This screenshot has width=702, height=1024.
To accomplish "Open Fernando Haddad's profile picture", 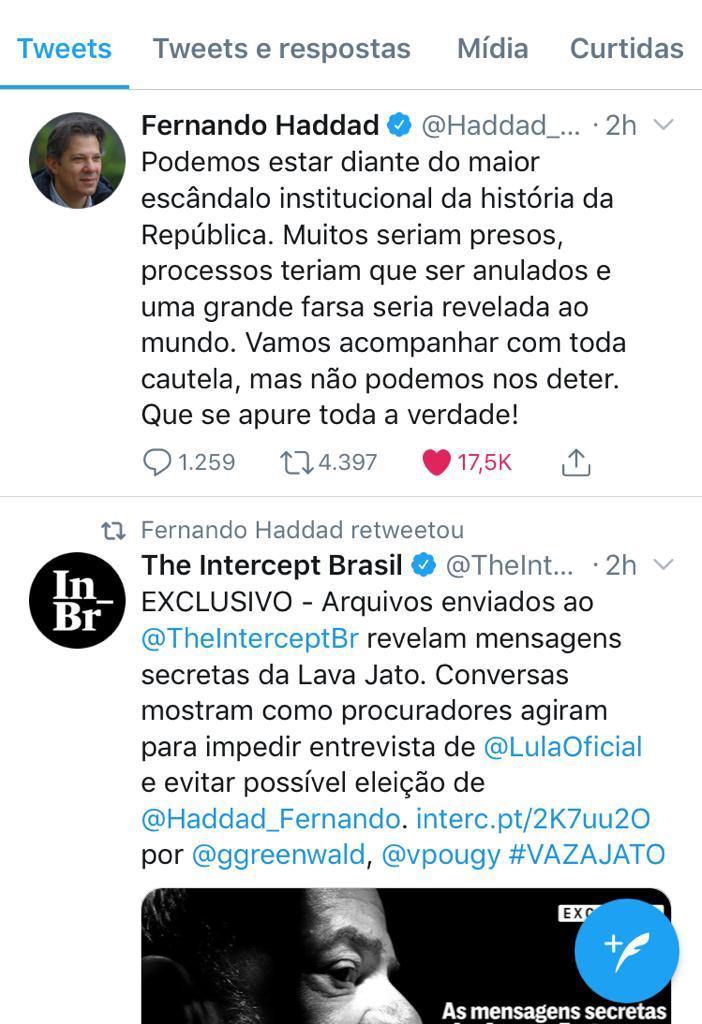I will [x=77, y=160].
